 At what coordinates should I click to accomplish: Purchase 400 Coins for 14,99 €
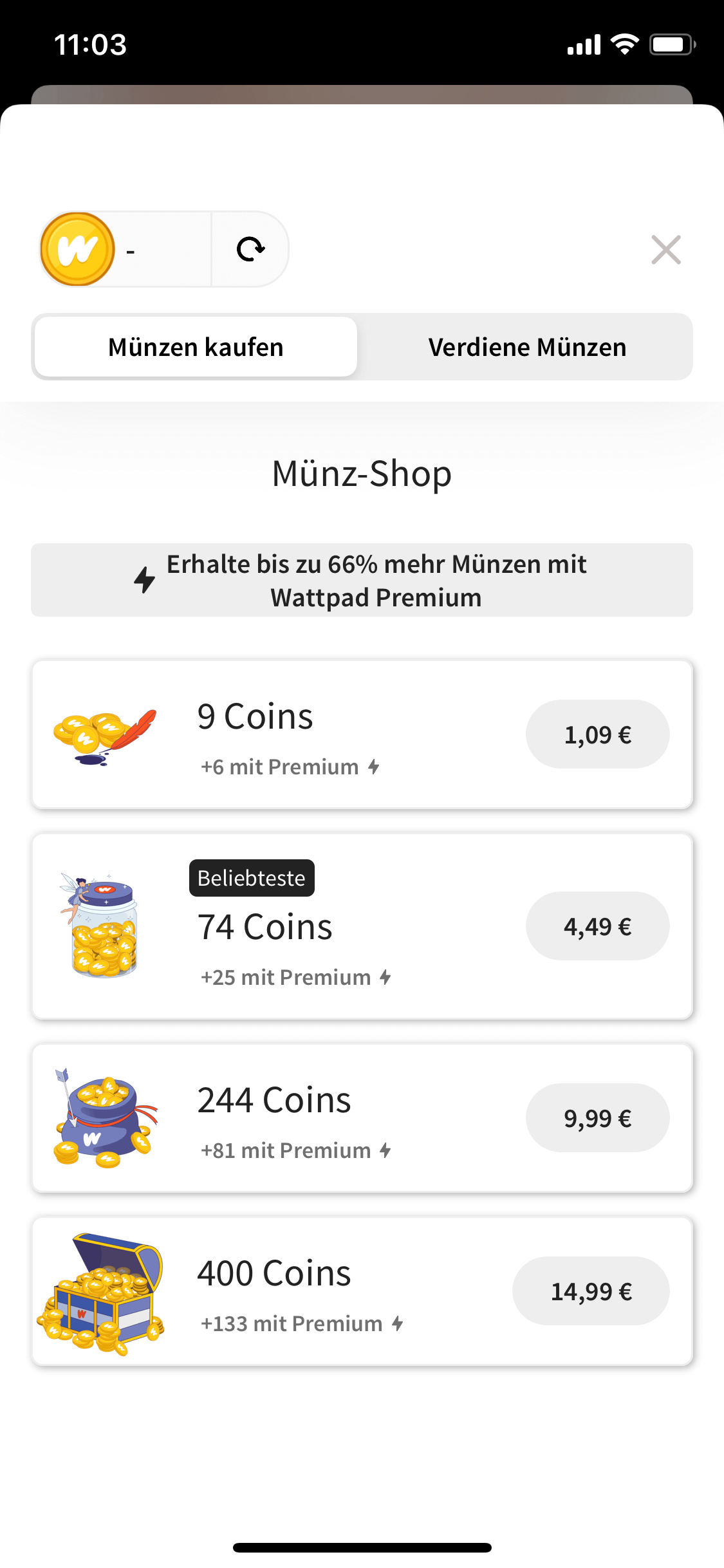pyautogui.click(x=591, y=1291)
